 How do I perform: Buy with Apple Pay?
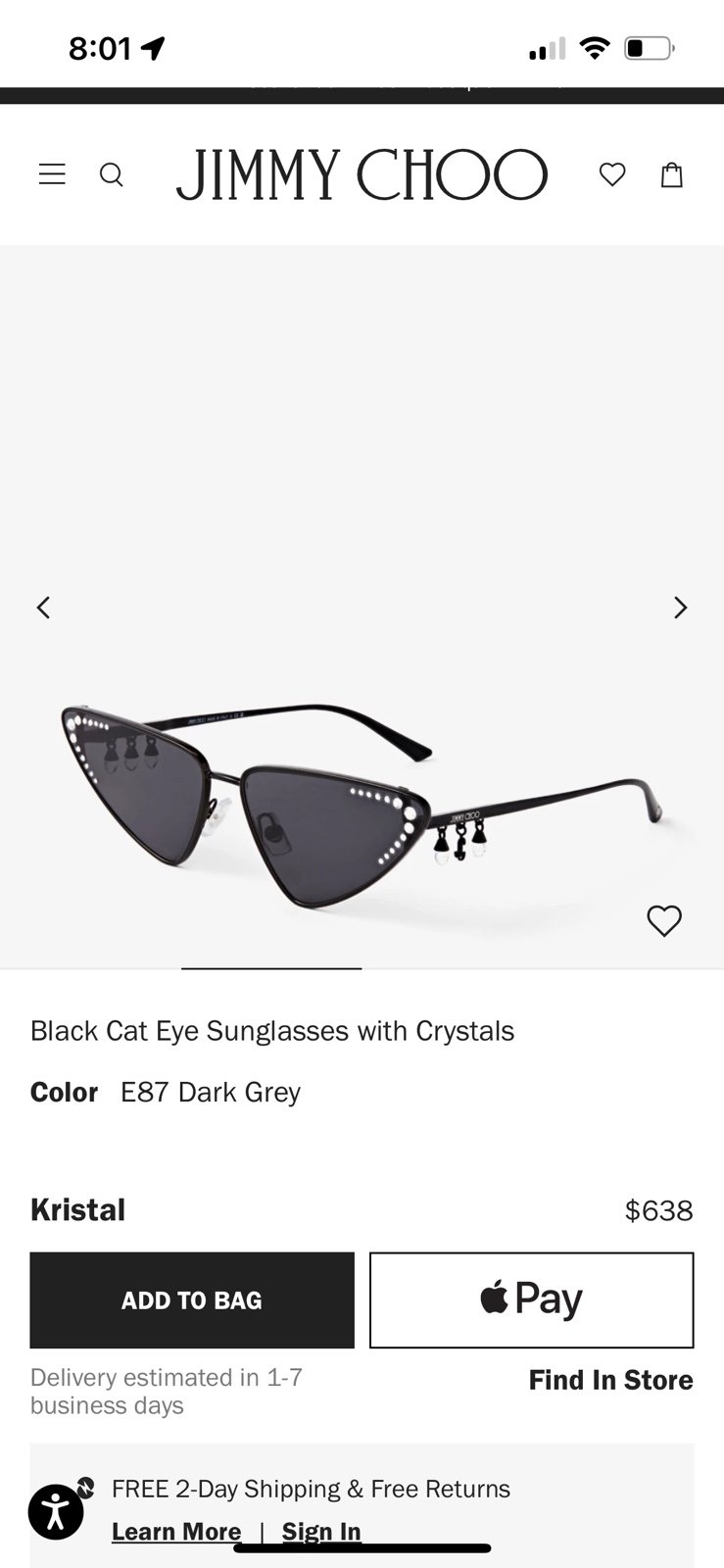tap(532, 1300)
